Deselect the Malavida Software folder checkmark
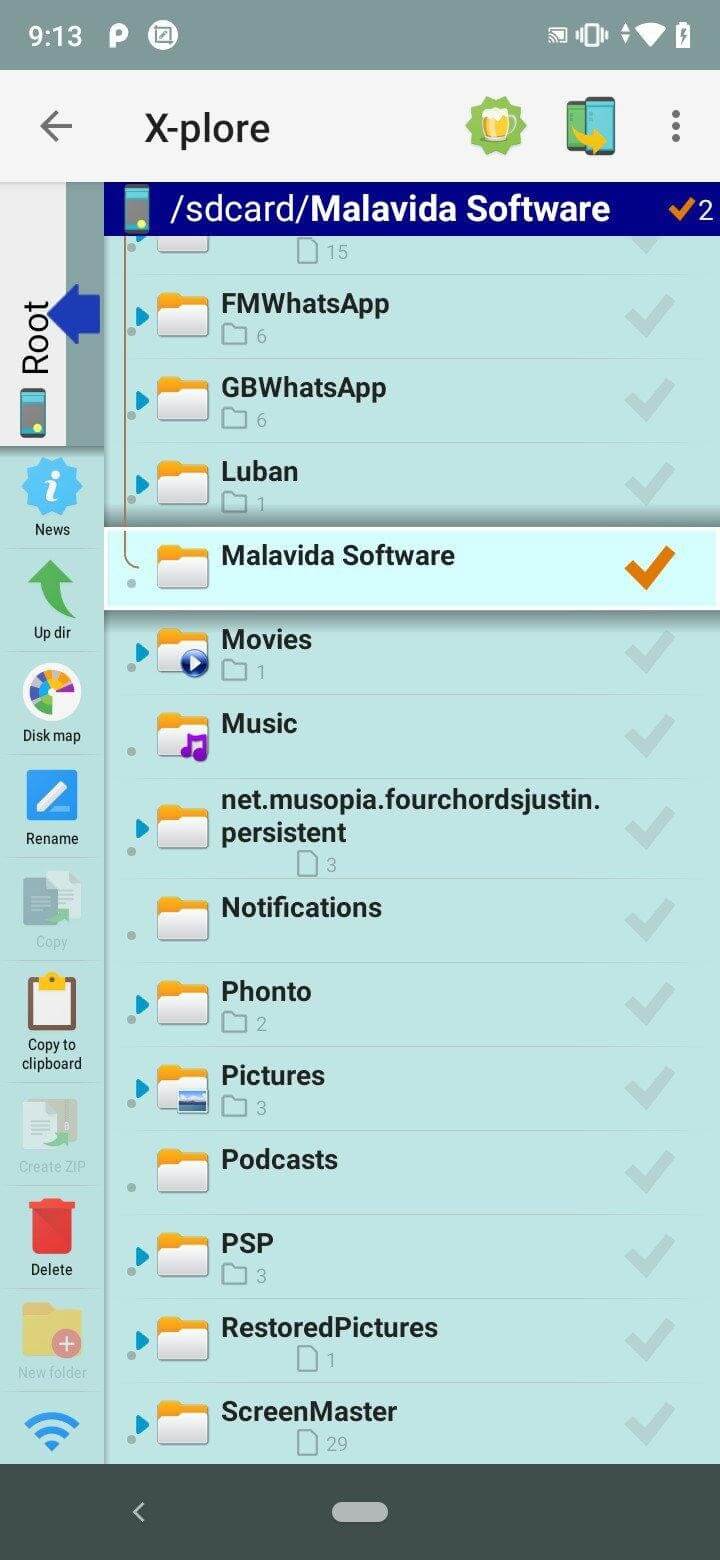Viewport: 720px width, 1560px height. click(648, 568)
